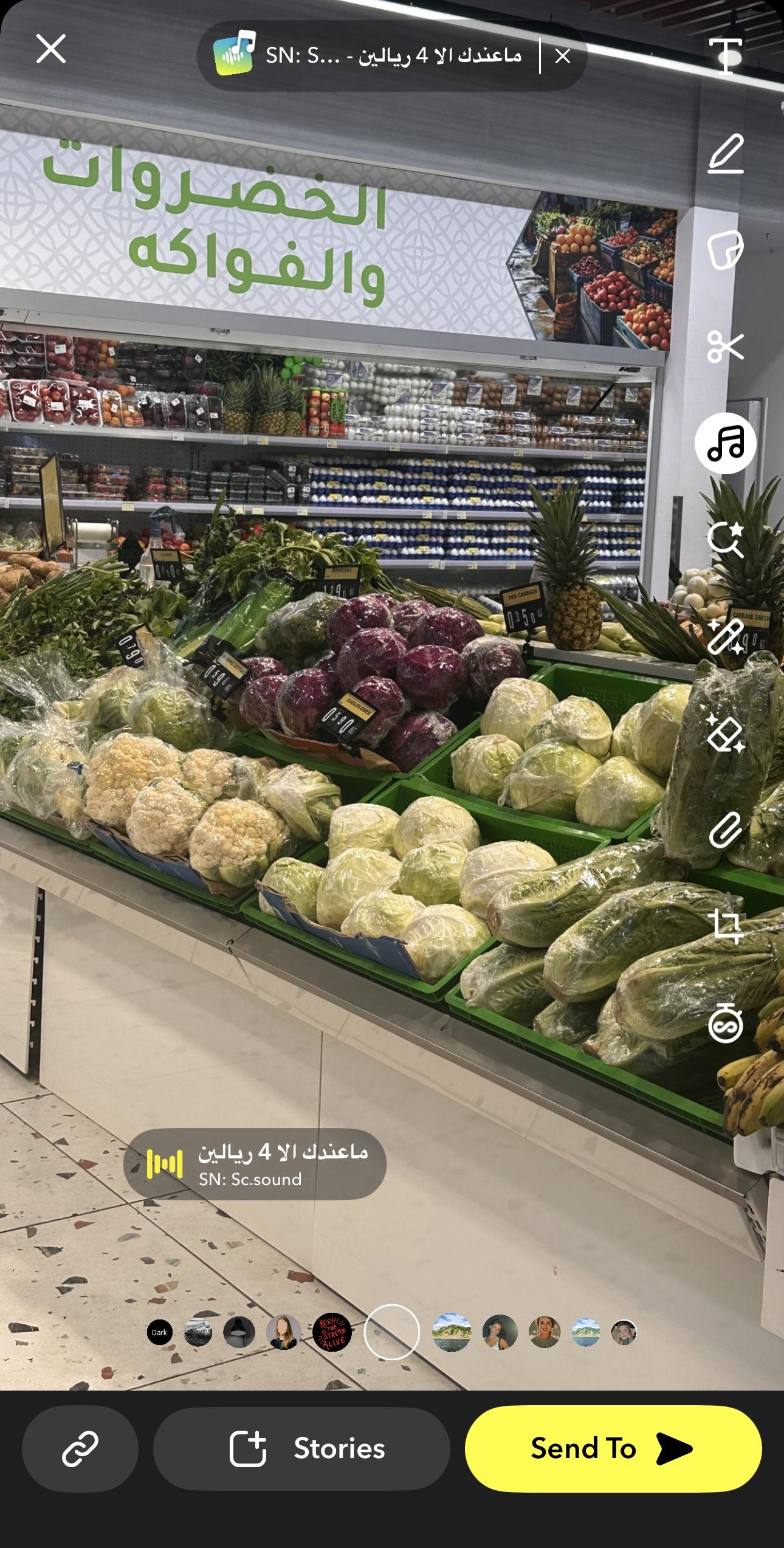Open the magic eraser tool
The height and width of the screenshot is (1548, 784).
coord(726,734)
